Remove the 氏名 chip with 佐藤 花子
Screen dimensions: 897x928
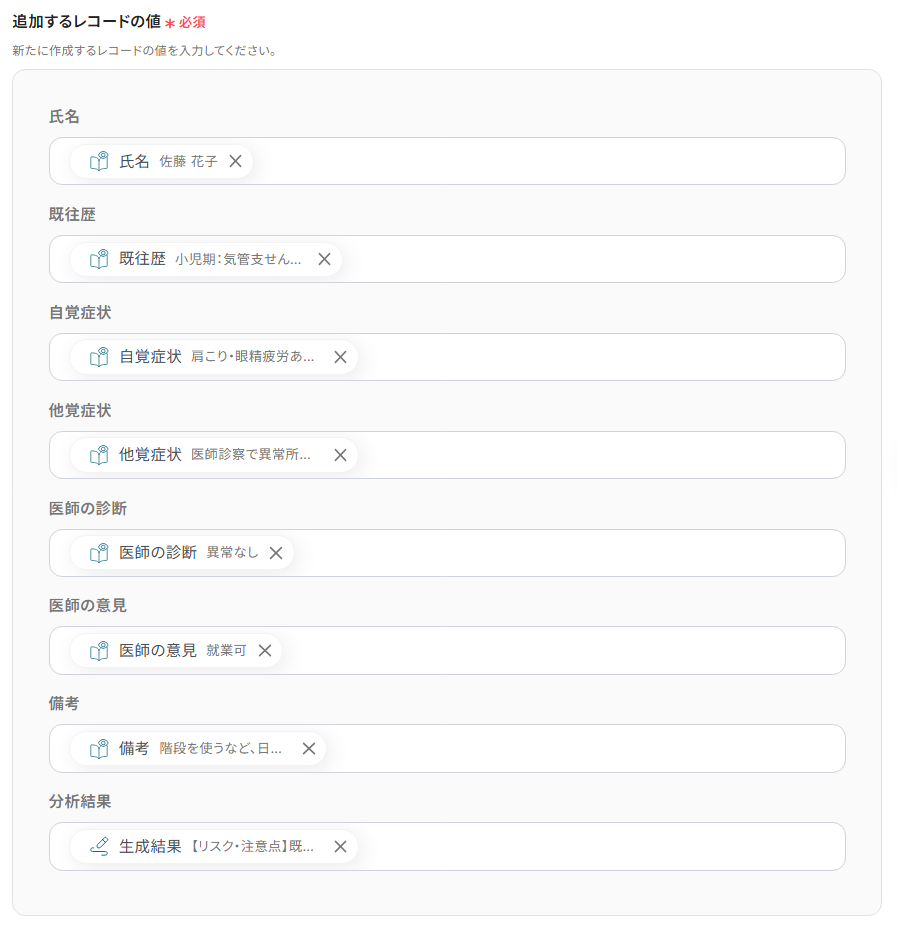tap(235, 161)
